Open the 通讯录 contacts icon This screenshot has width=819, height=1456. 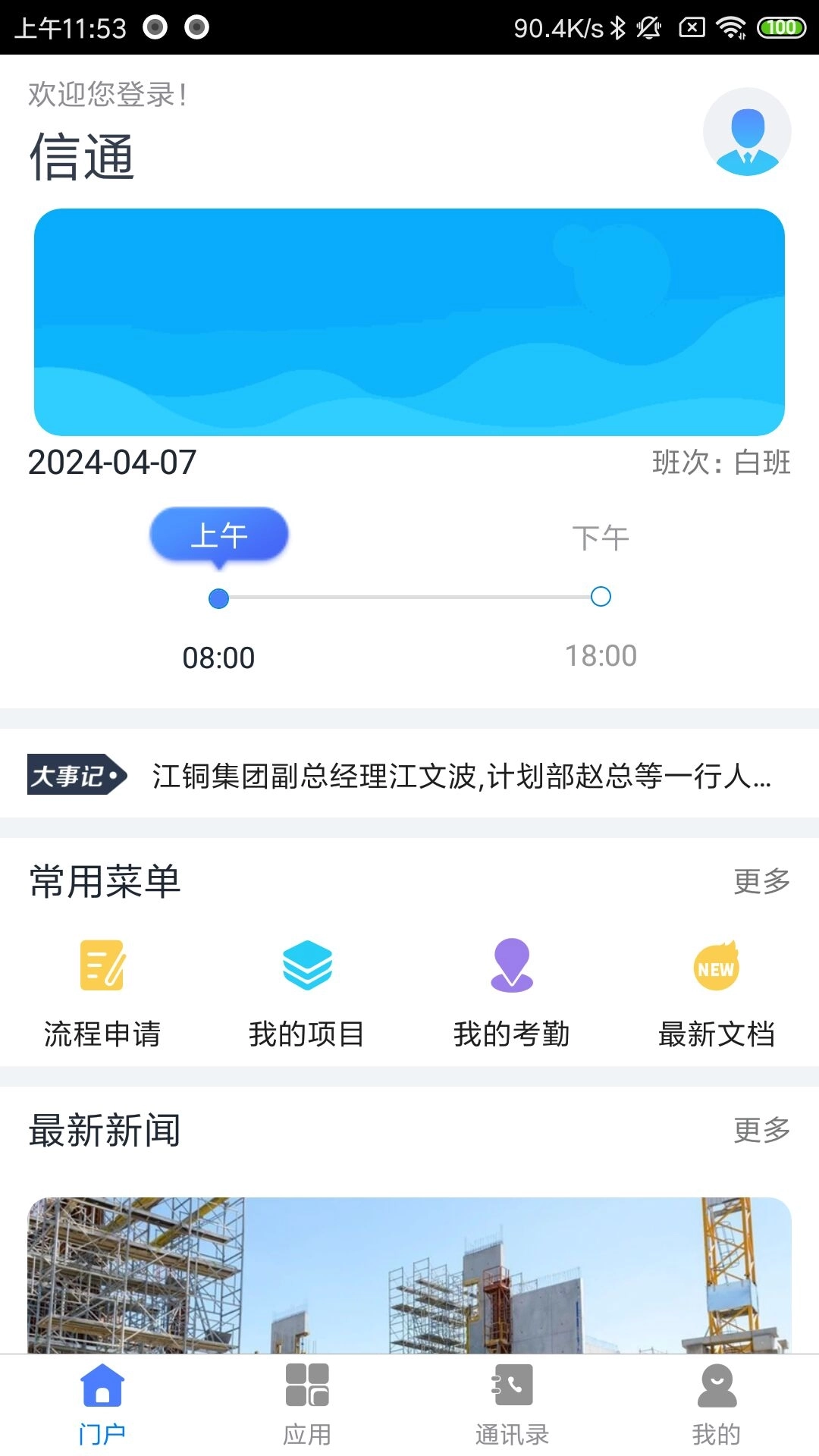tap(510, 1388)
